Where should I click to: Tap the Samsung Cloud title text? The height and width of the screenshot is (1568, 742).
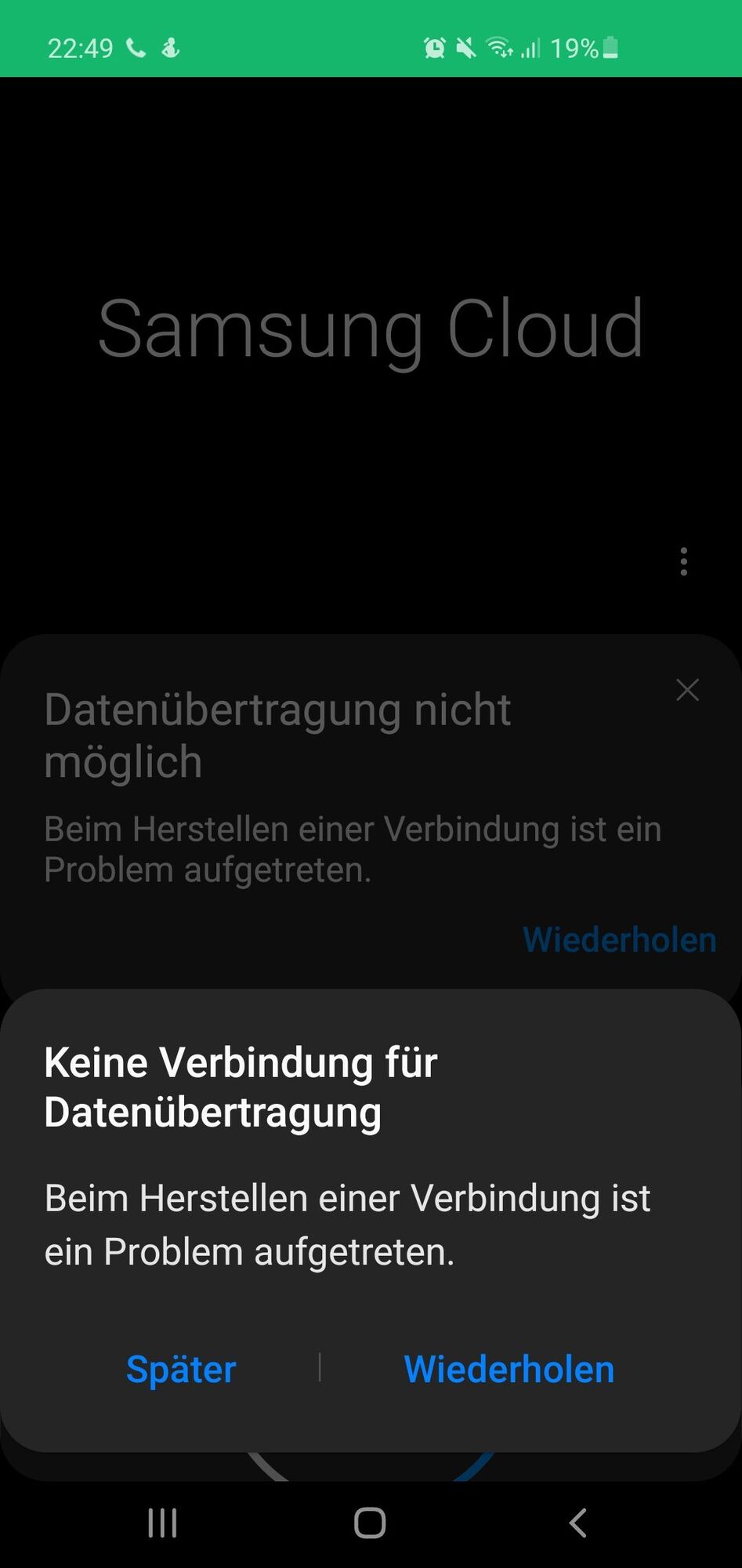click(x=371, y=329)
